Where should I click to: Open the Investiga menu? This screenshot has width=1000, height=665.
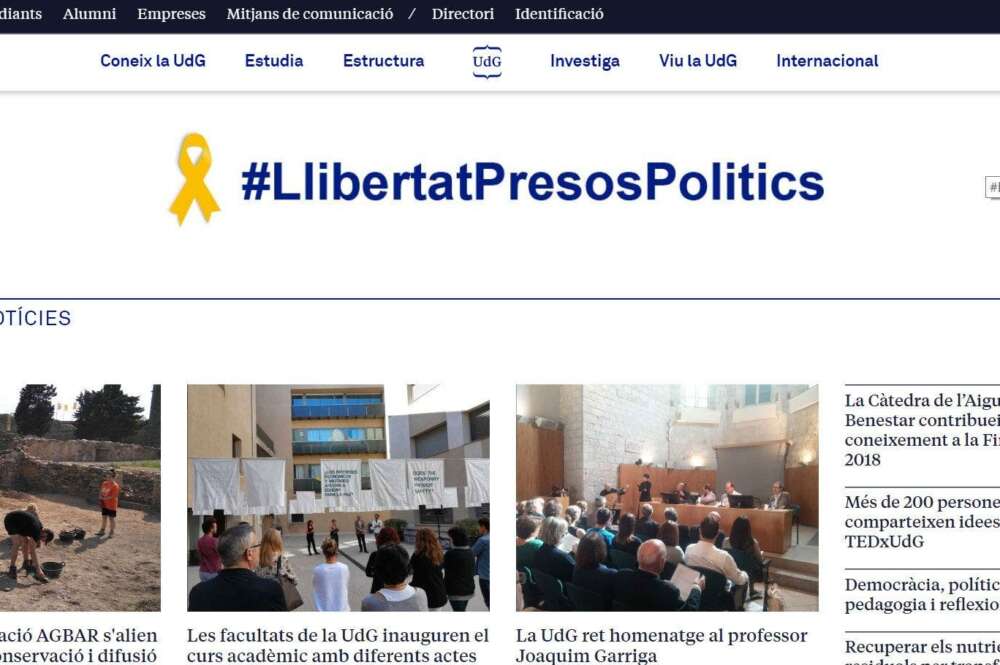585,61
